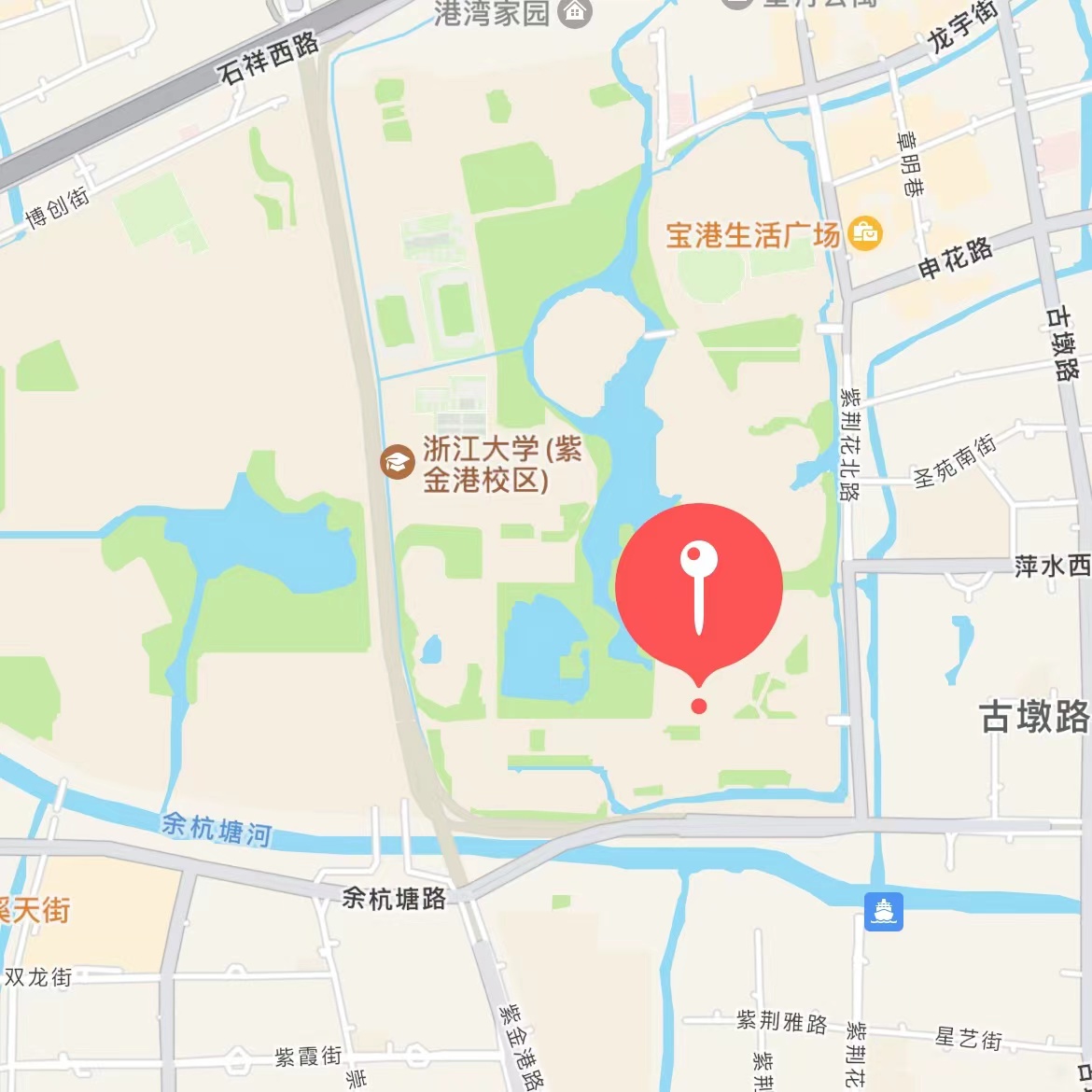Open the 浙江大学 (紫金港校区) place marker

(x=397, y=462)
